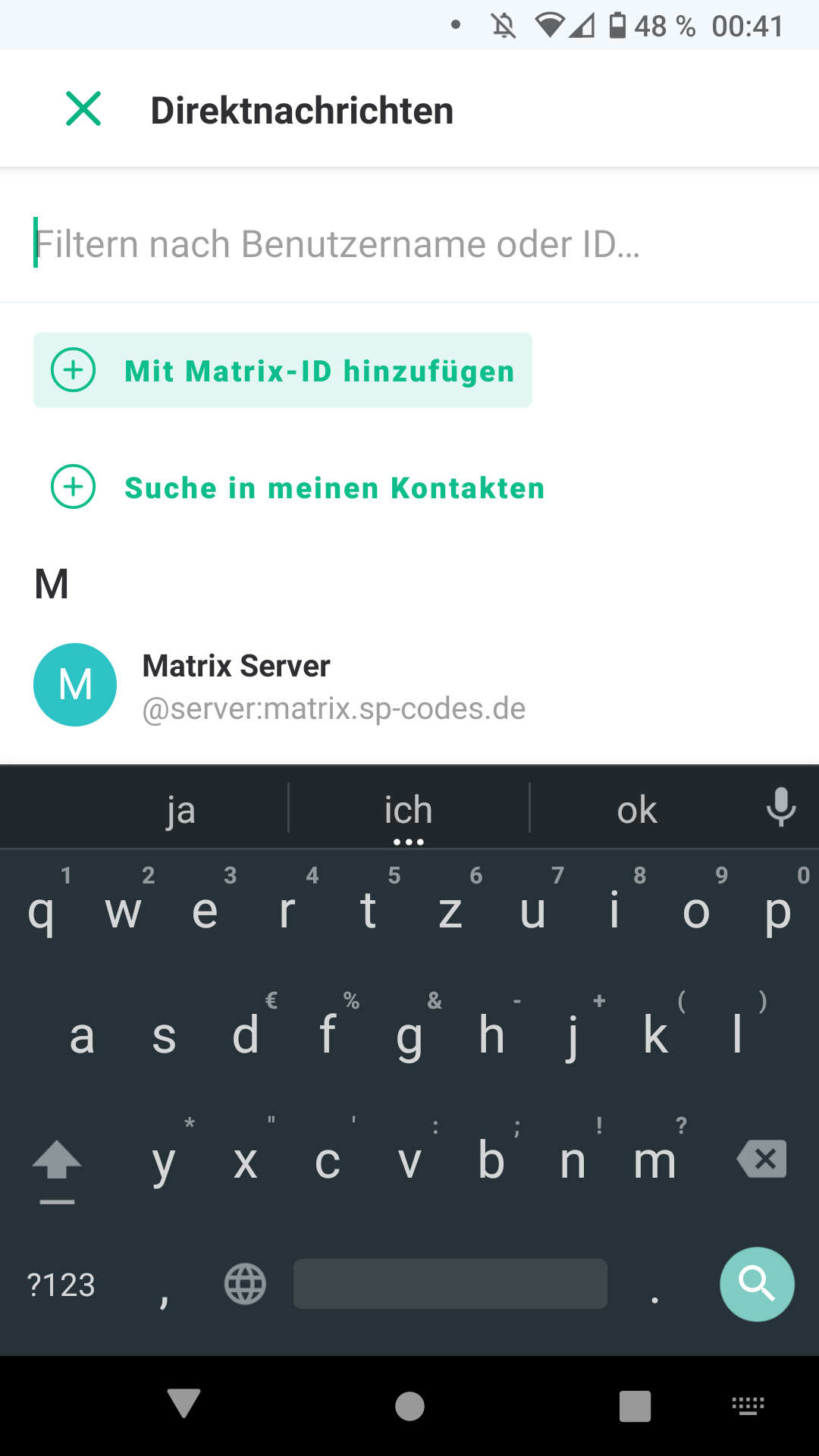819x1456 pixels.
Task: Focus the username or ID filter field
Action: [x=409, y=244]
